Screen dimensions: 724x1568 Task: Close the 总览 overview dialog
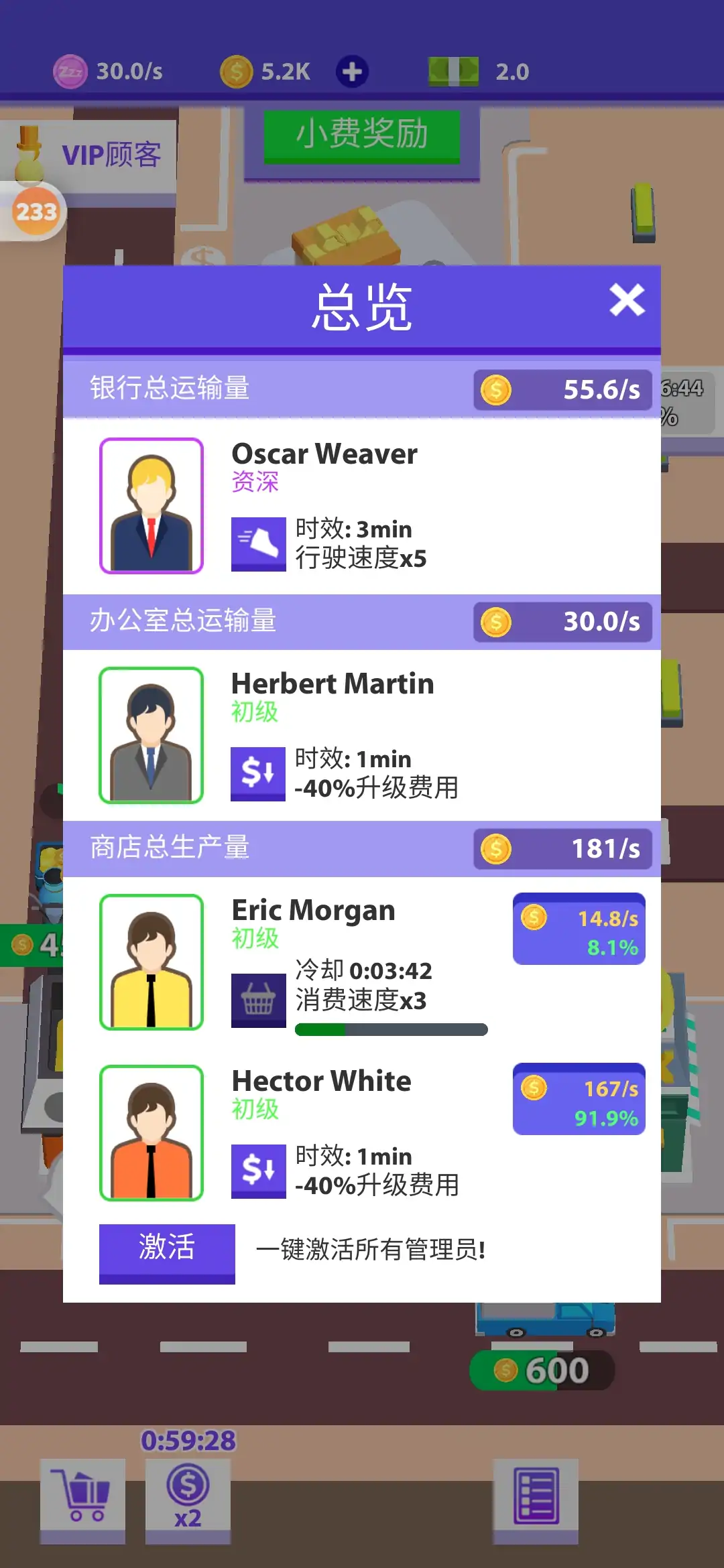click(x=627, y=300)
